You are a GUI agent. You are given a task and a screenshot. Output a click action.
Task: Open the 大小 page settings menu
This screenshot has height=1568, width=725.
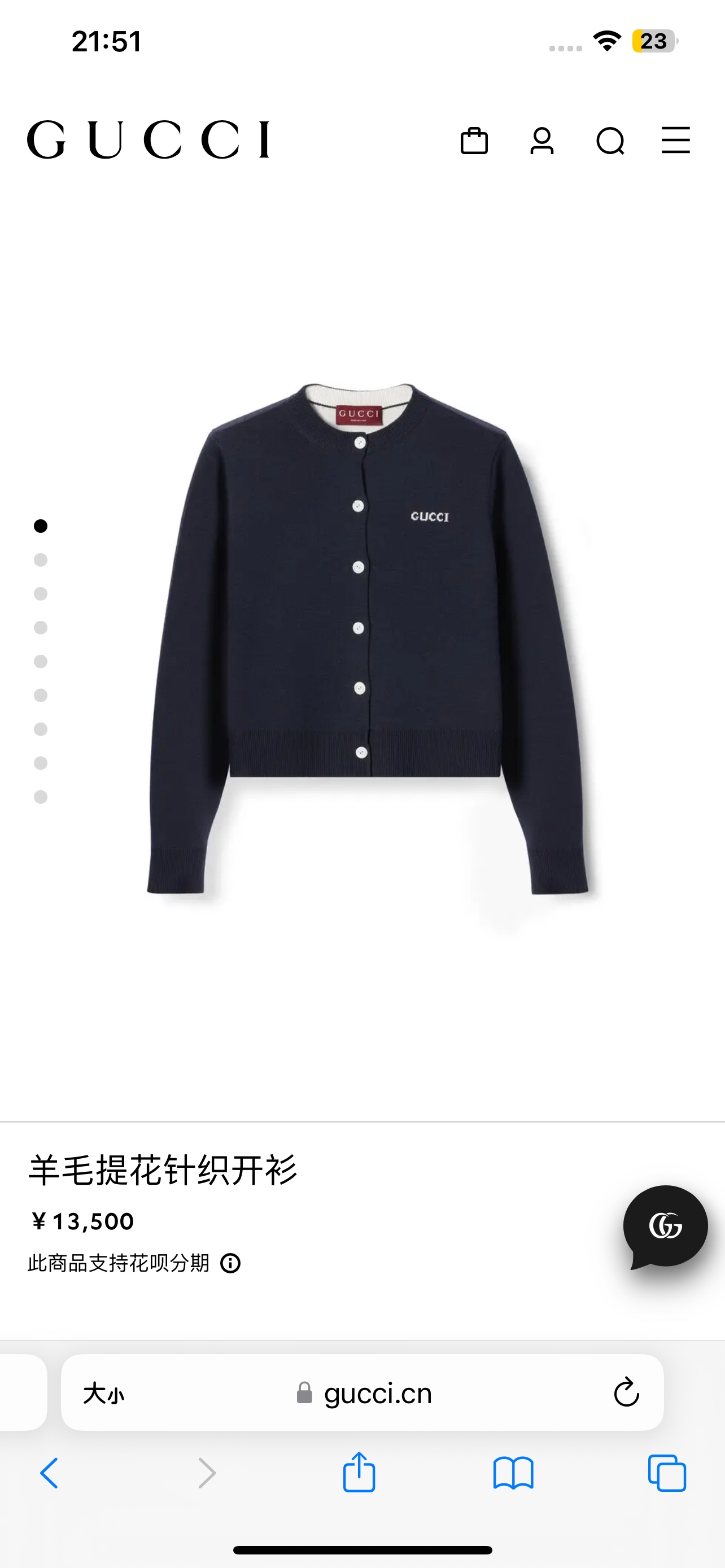pos(103,1392)
